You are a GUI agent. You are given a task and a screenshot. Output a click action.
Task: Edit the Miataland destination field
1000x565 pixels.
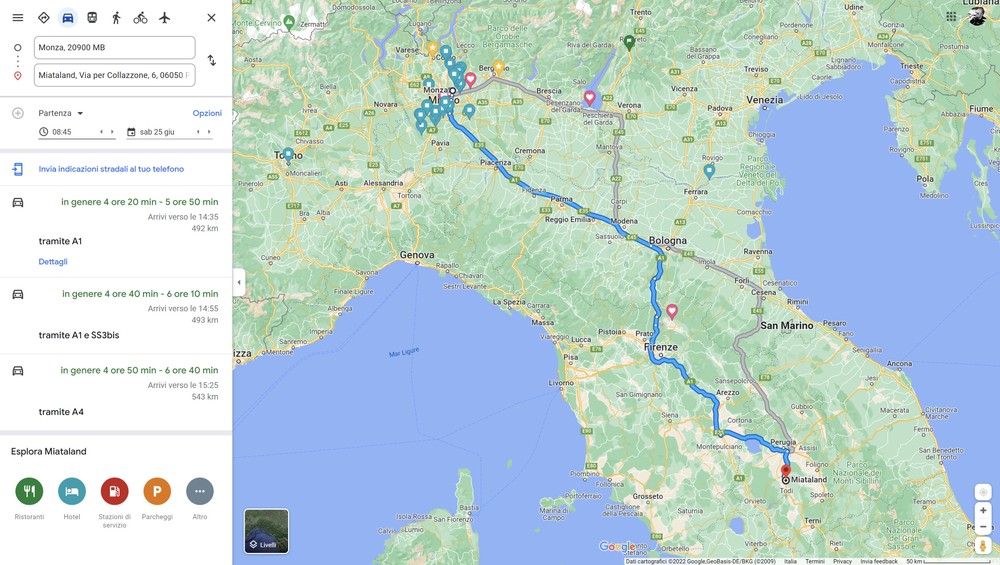pos(114,75)
